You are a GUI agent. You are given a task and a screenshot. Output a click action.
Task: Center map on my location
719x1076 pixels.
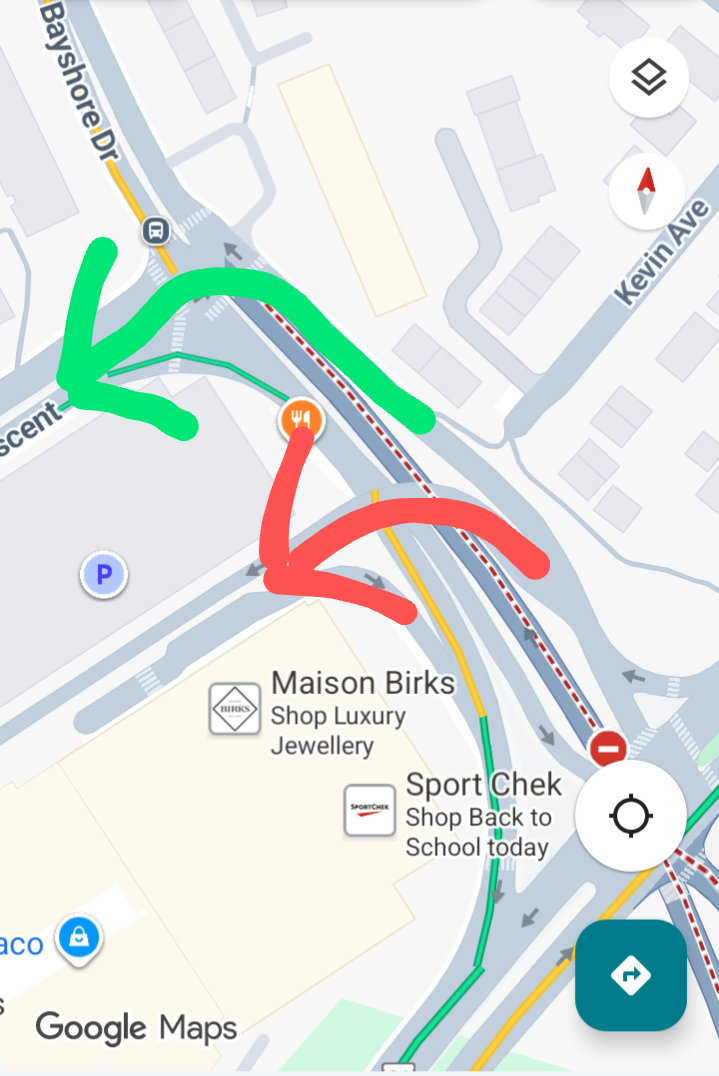630,815
